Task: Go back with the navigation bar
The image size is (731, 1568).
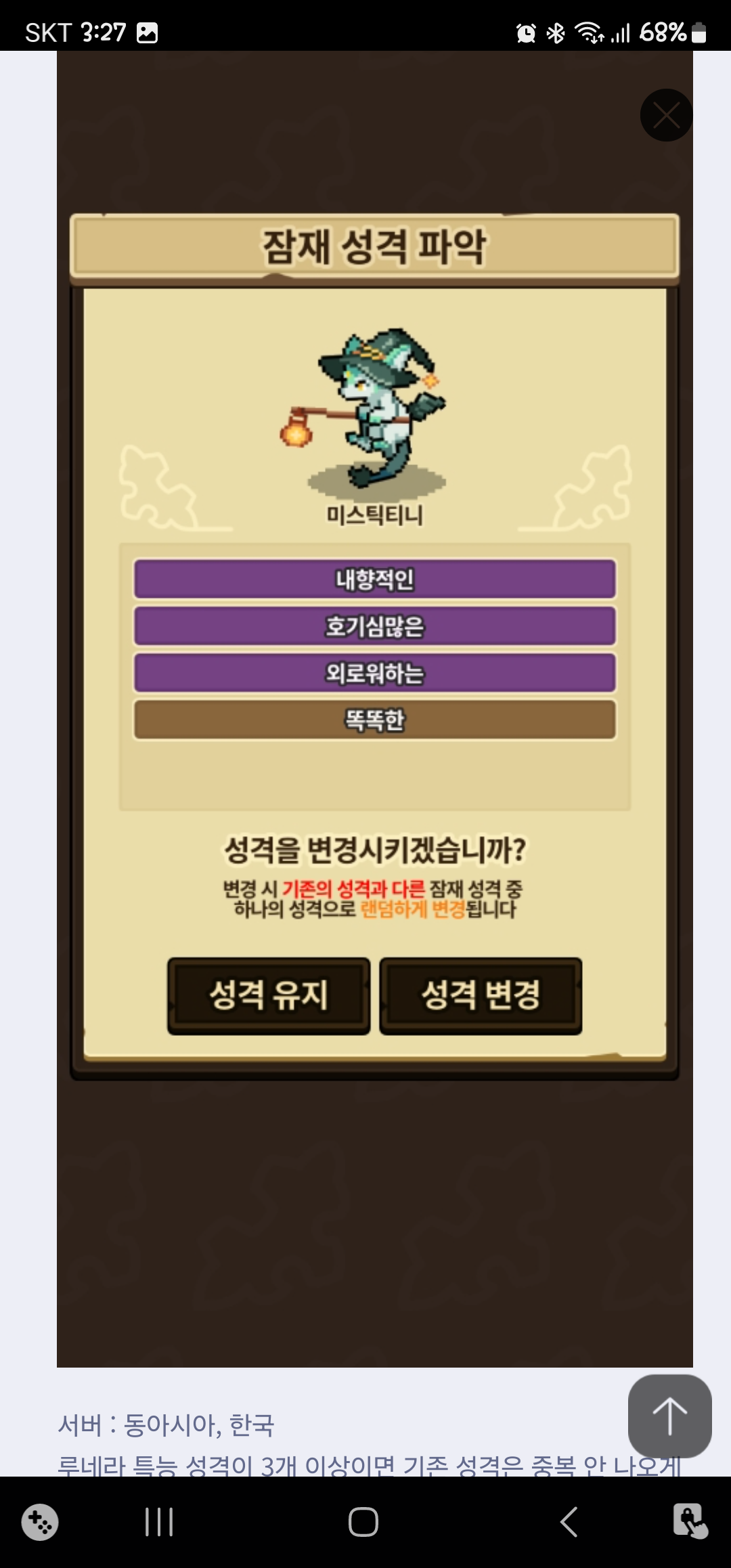Action: (569, 1522)
